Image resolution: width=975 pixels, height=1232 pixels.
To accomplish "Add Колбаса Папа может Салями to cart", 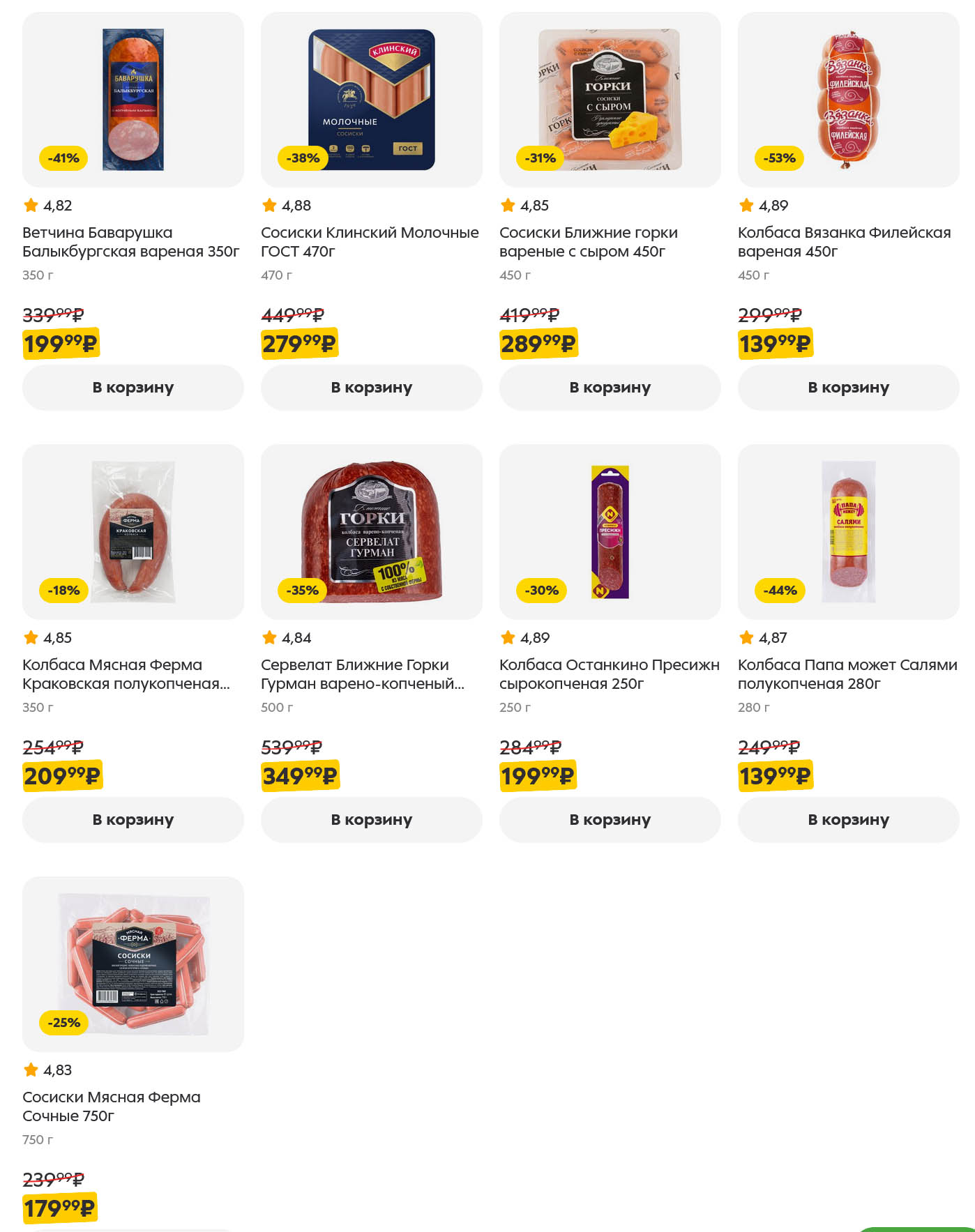I will tap(848, 819).
